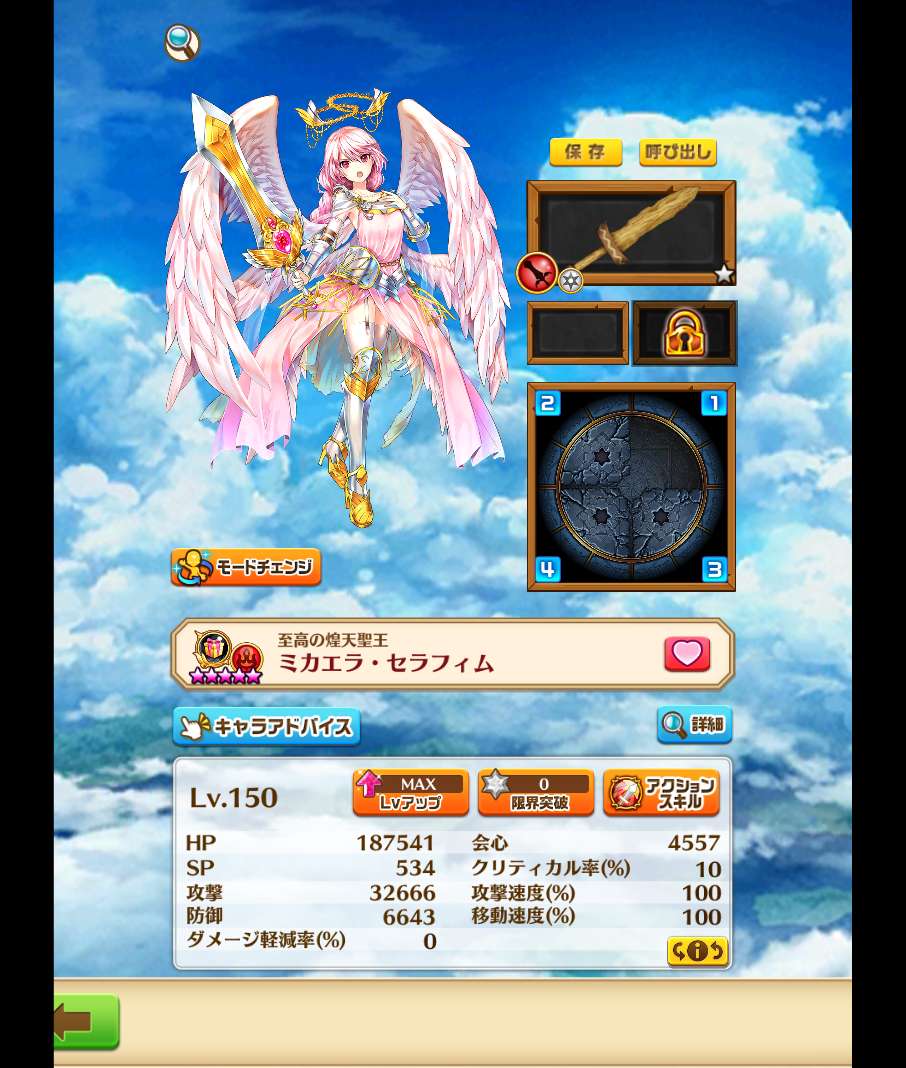Go back with the green arrow button
Screen dimensions: 906x1068
pyautogui.click(x=87, y=1022)
